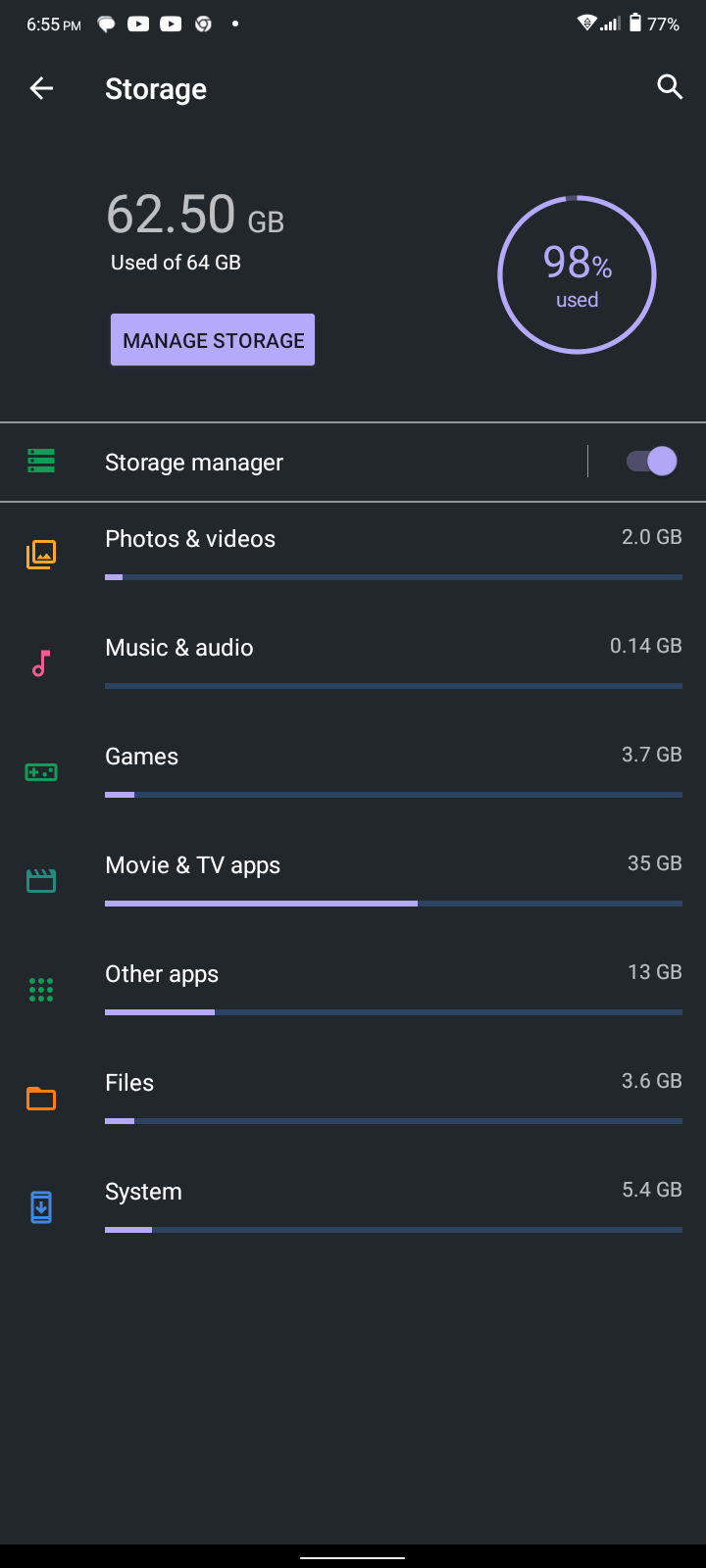Go back from Storage screen
This screenshot has width=706, height=1568.
click(41, 88)
